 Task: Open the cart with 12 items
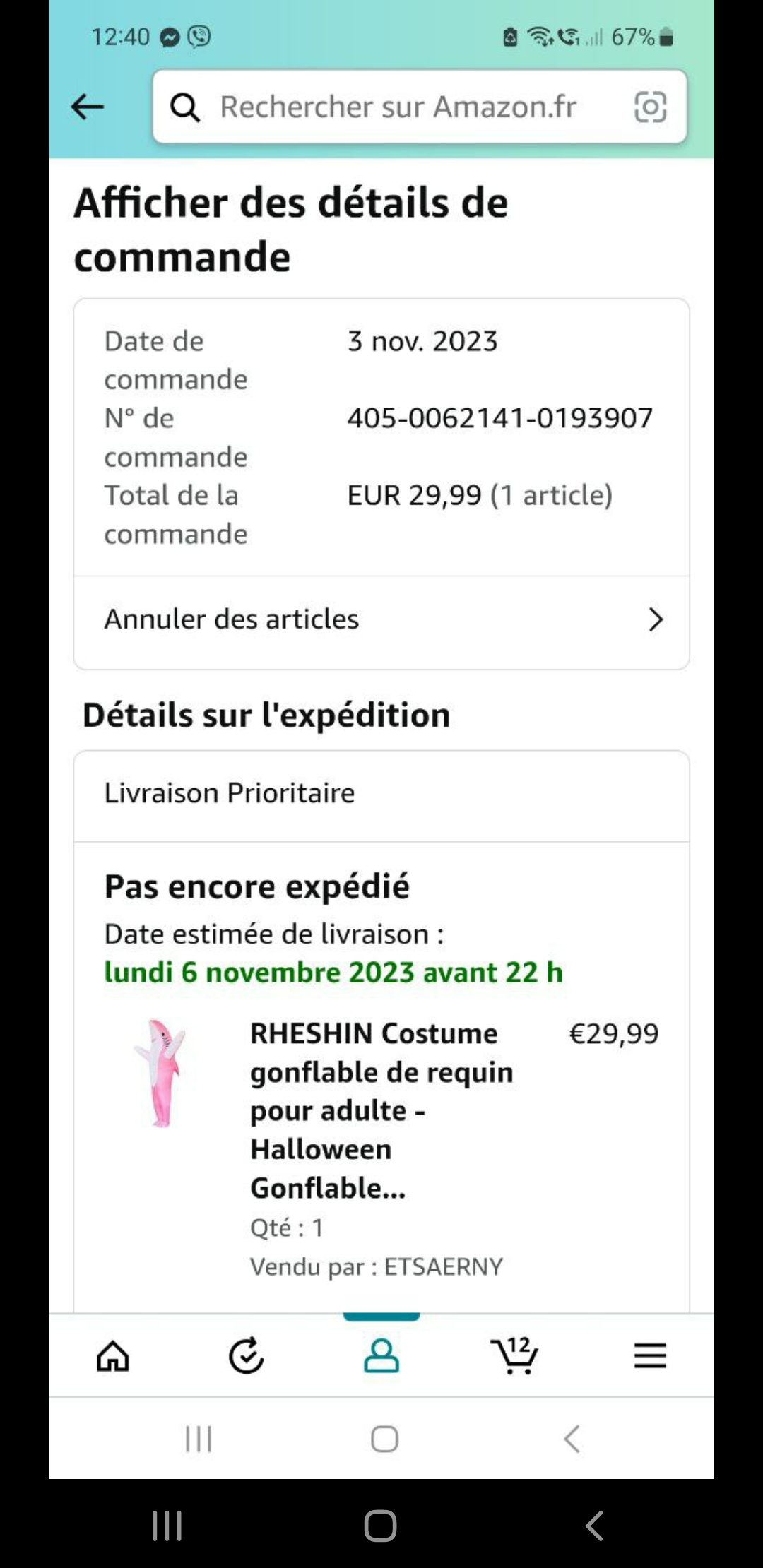[x=514, y=1355]
